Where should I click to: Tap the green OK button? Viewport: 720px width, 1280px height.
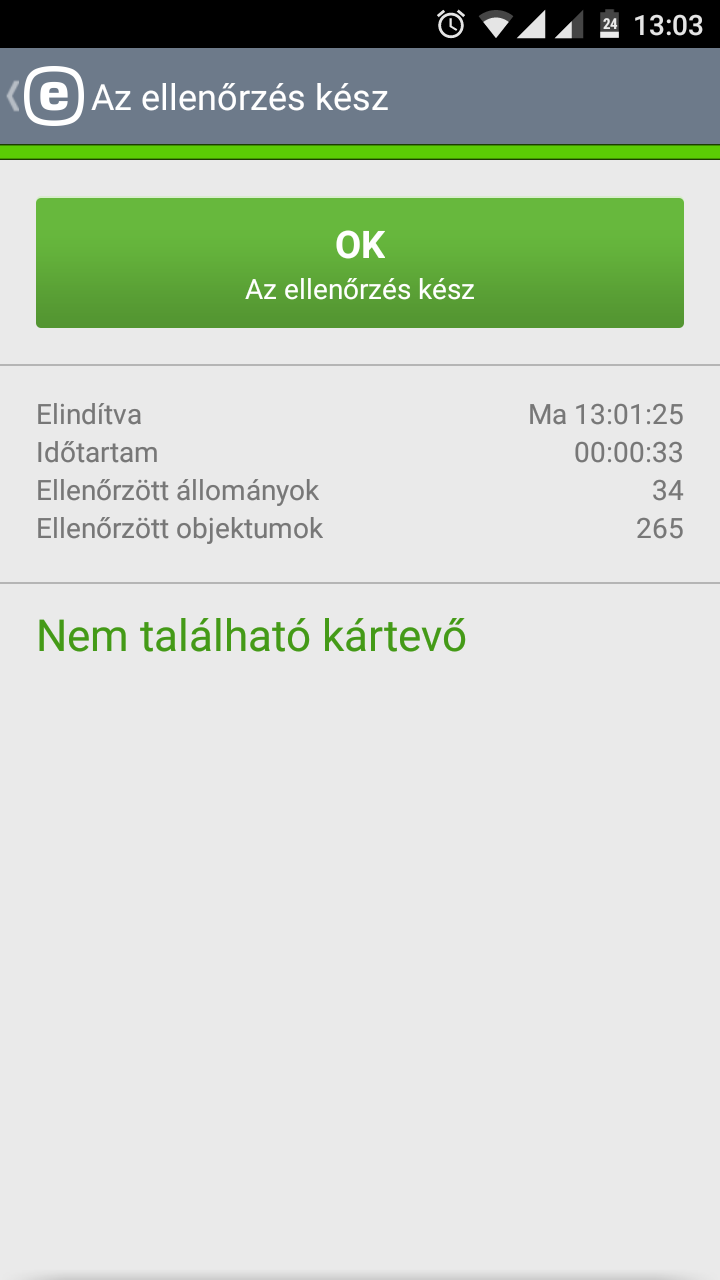click(360, 263)
